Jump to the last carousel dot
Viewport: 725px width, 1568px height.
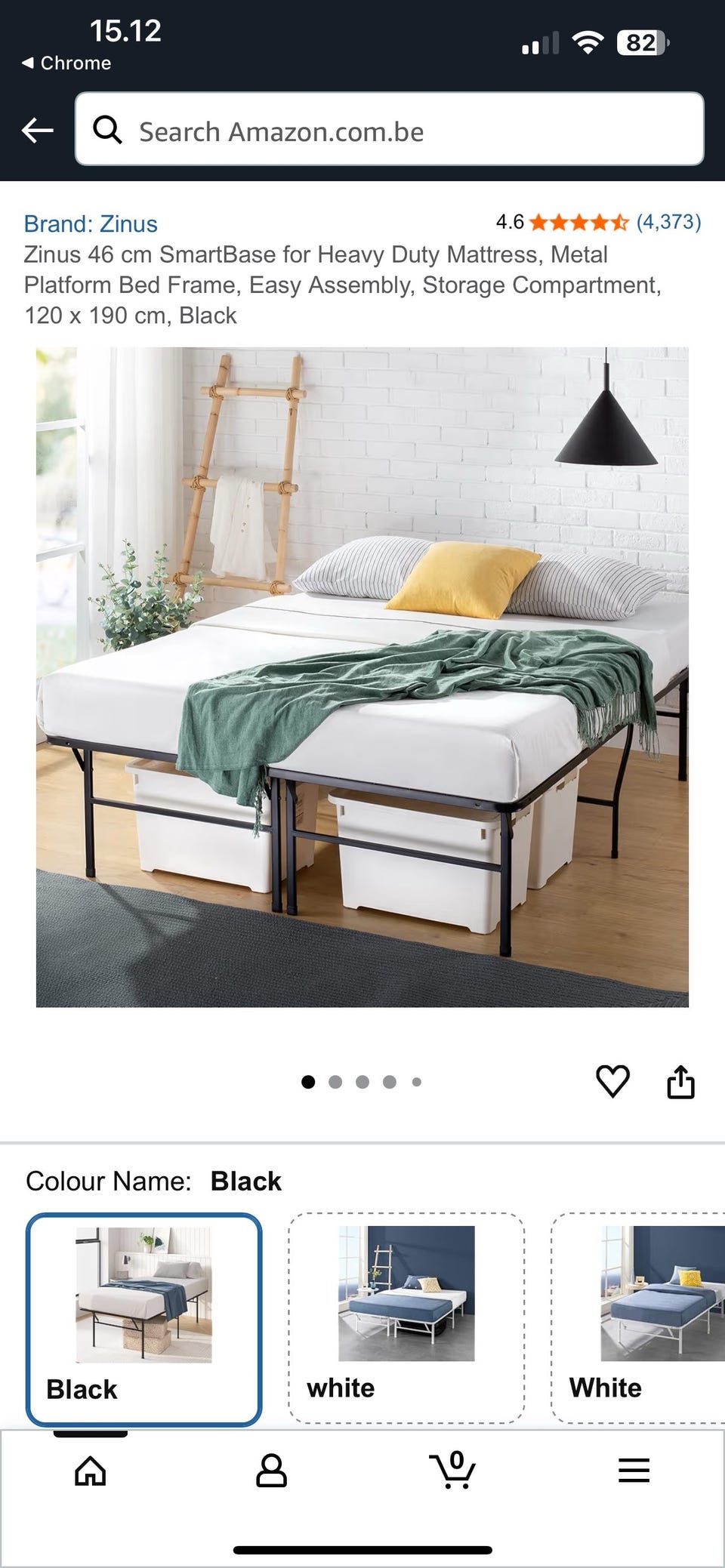tap(416, 1081)
